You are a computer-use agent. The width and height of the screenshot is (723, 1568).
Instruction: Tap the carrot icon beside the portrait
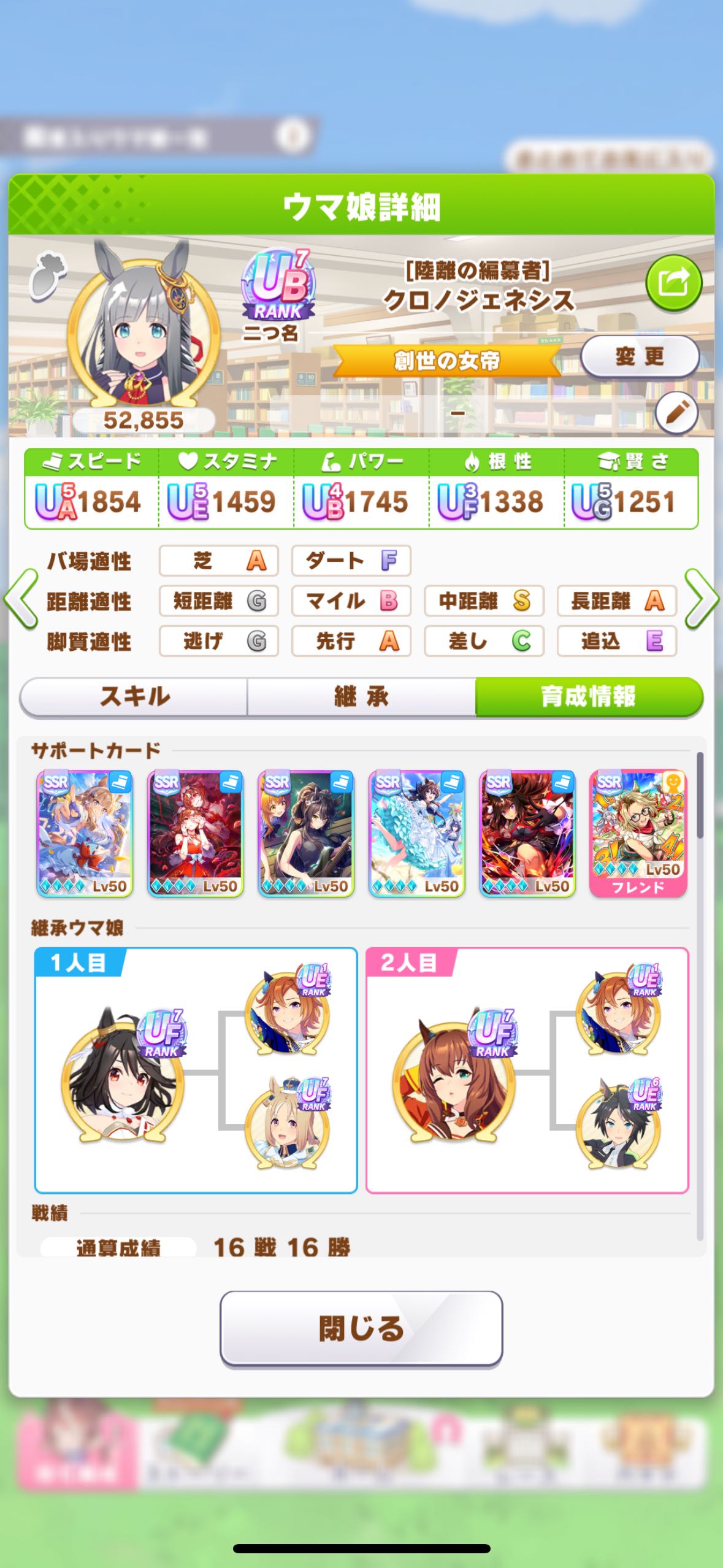tap(47, 278)
